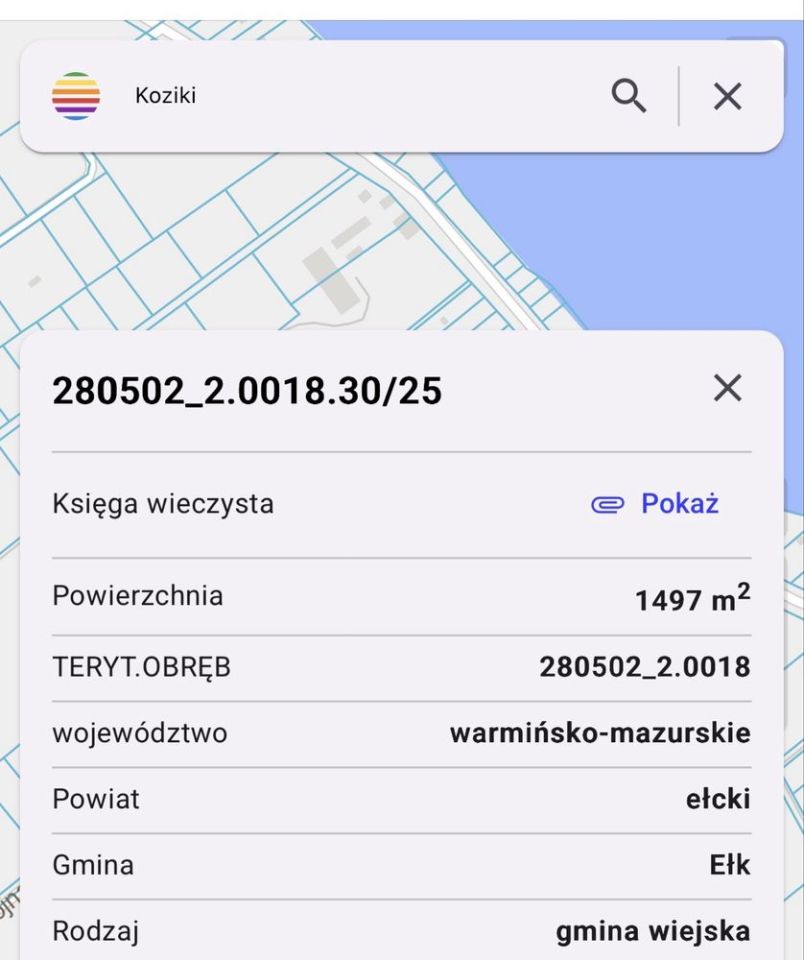Click the divider between search and close icons

pyautogui.click(x=677, y=96)
